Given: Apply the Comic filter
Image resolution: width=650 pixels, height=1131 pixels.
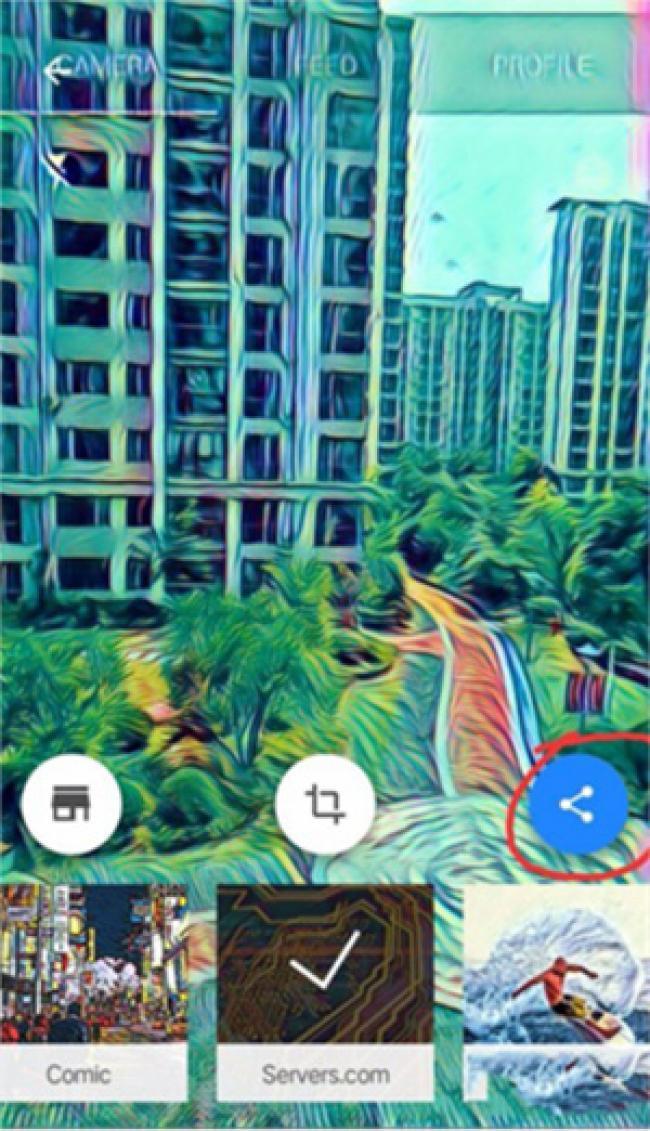Looking at the screenshot, I should pyautogui.click(x=93, y=990).
